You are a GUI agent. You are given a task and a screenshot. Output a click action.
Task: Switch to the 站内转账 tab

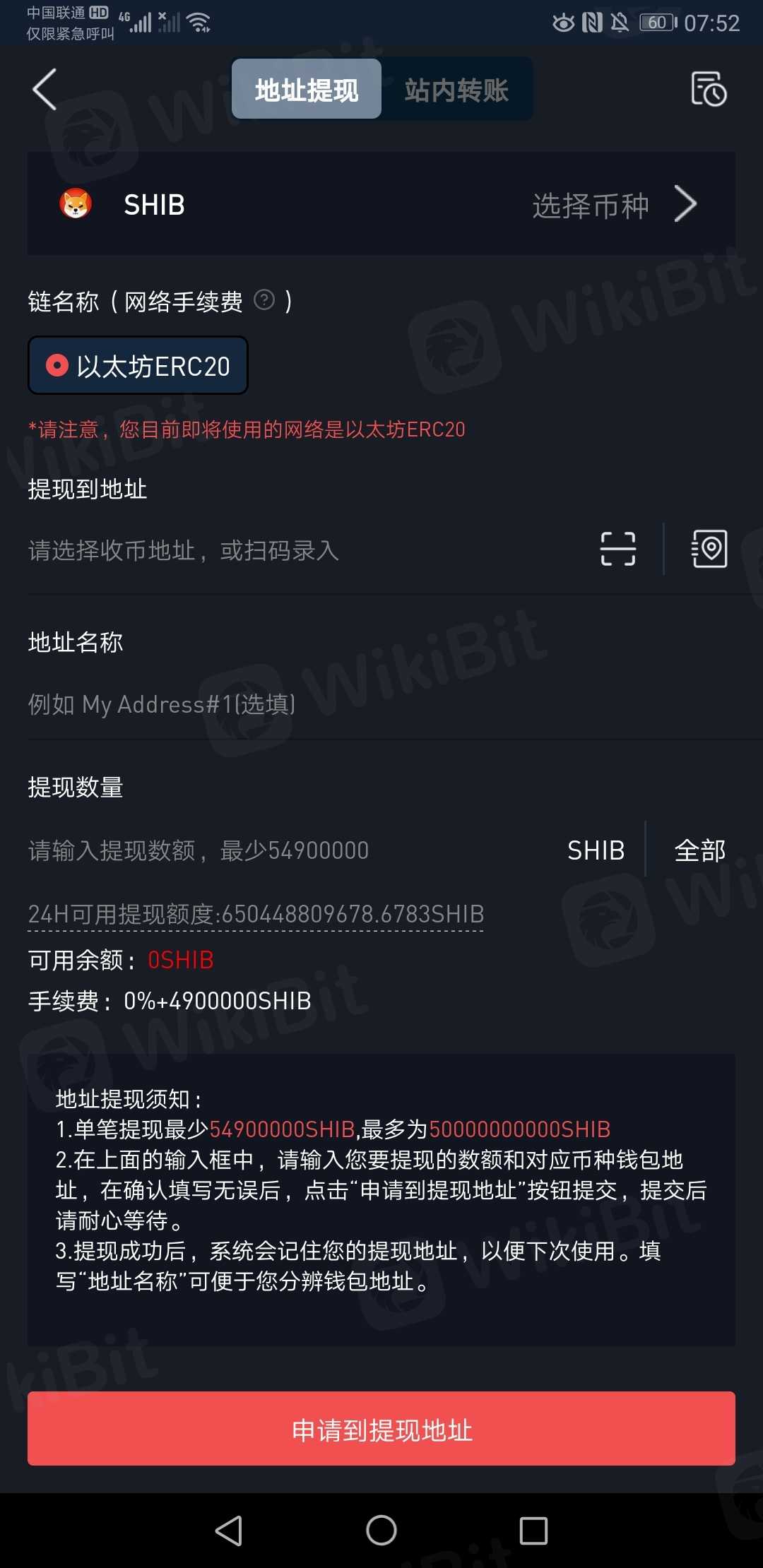coord(456,90)
